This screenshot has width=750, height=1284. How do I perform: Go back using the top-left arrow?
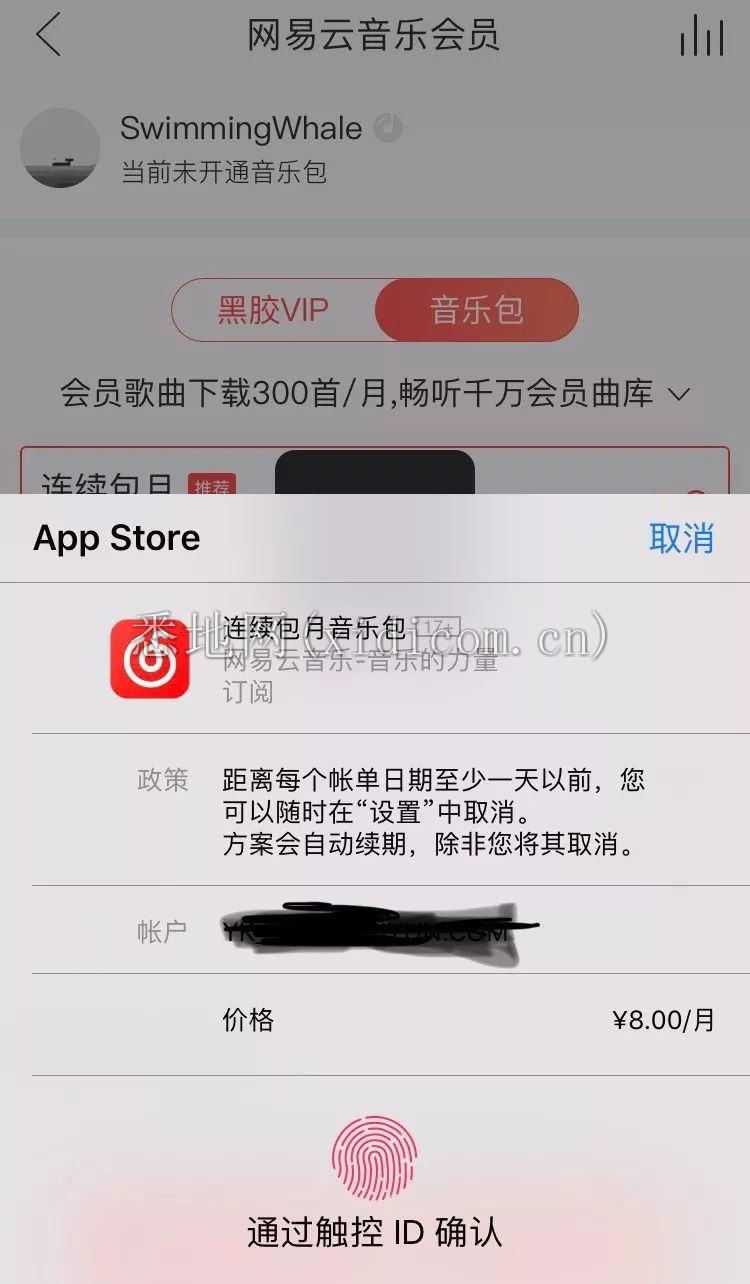(48, 36)
